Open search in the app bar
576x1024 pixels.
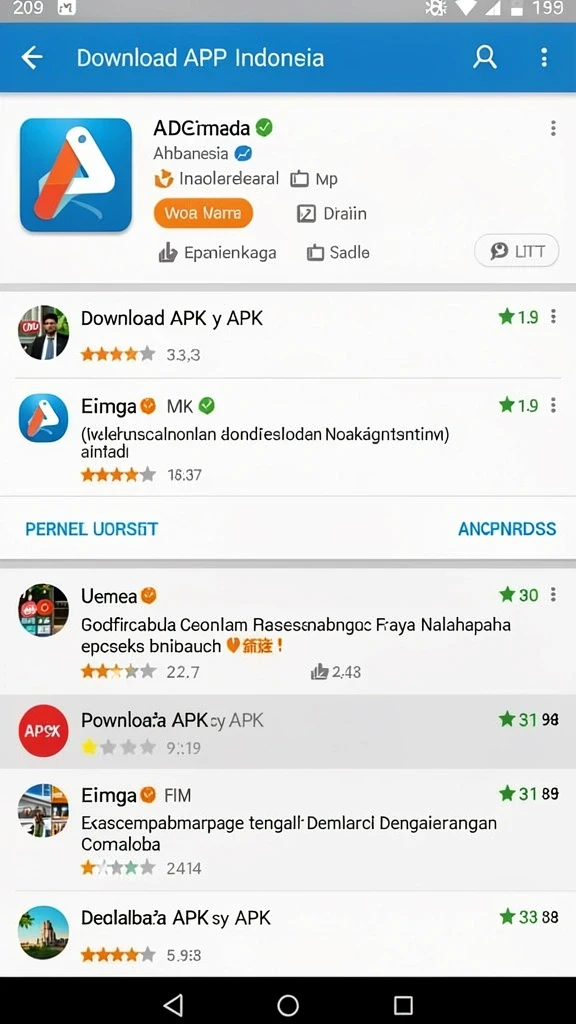485,58
